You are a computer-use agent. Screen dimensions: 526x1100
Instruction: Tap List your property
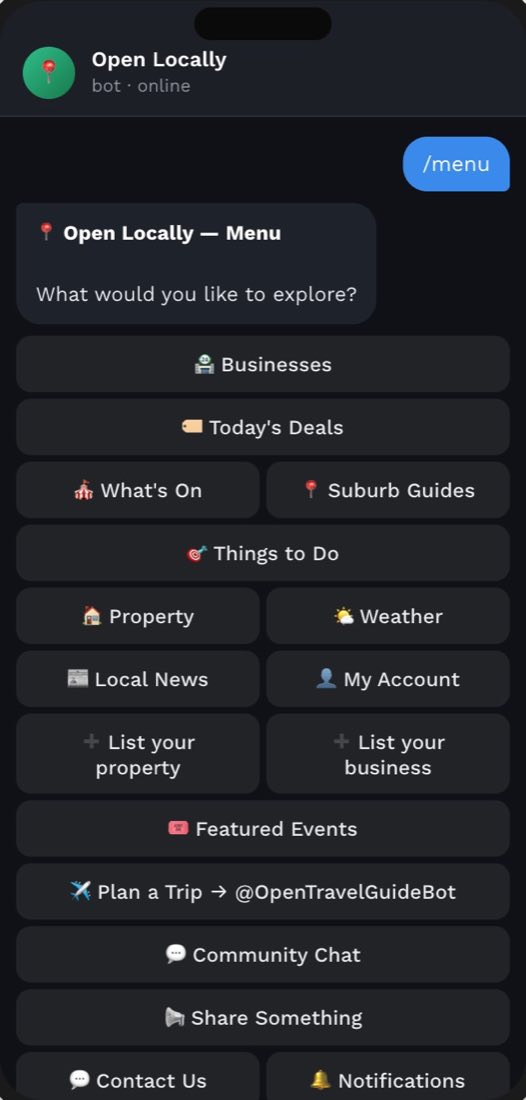tap(138, 754)
